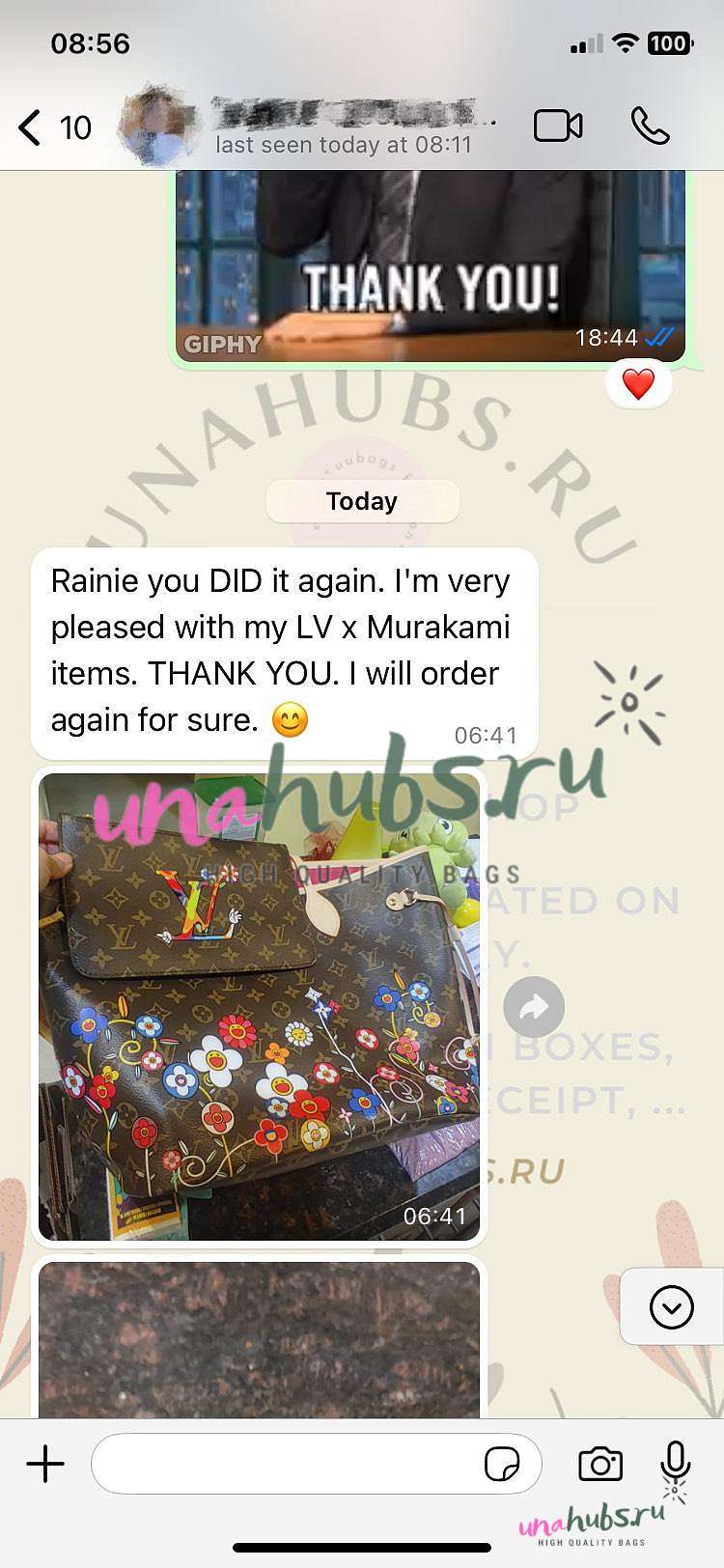Open the THANK YOU GIF message
Viewport: 724px width, 1568px height.
(x=431, y=265)
